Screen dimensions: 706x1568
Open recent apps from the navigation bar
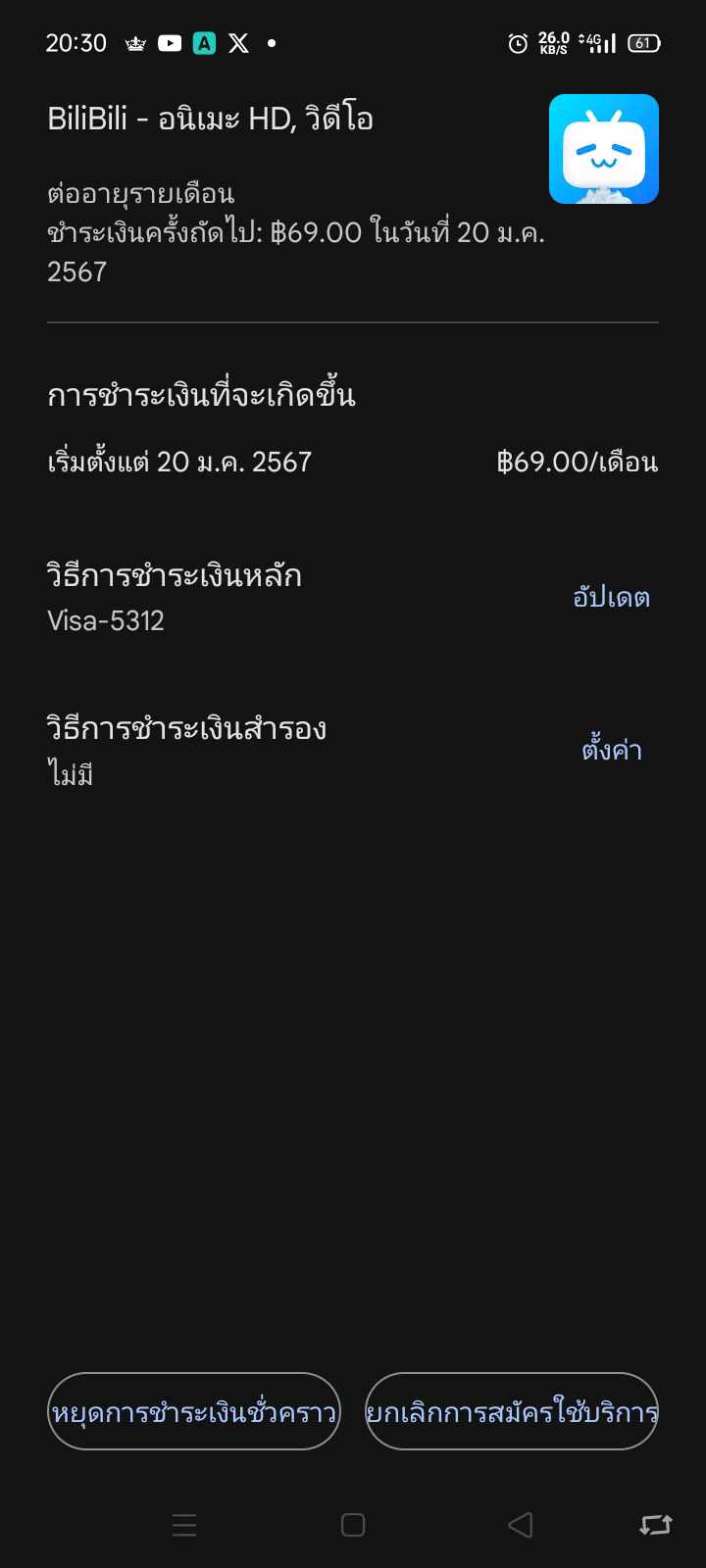pos(184,1525)
